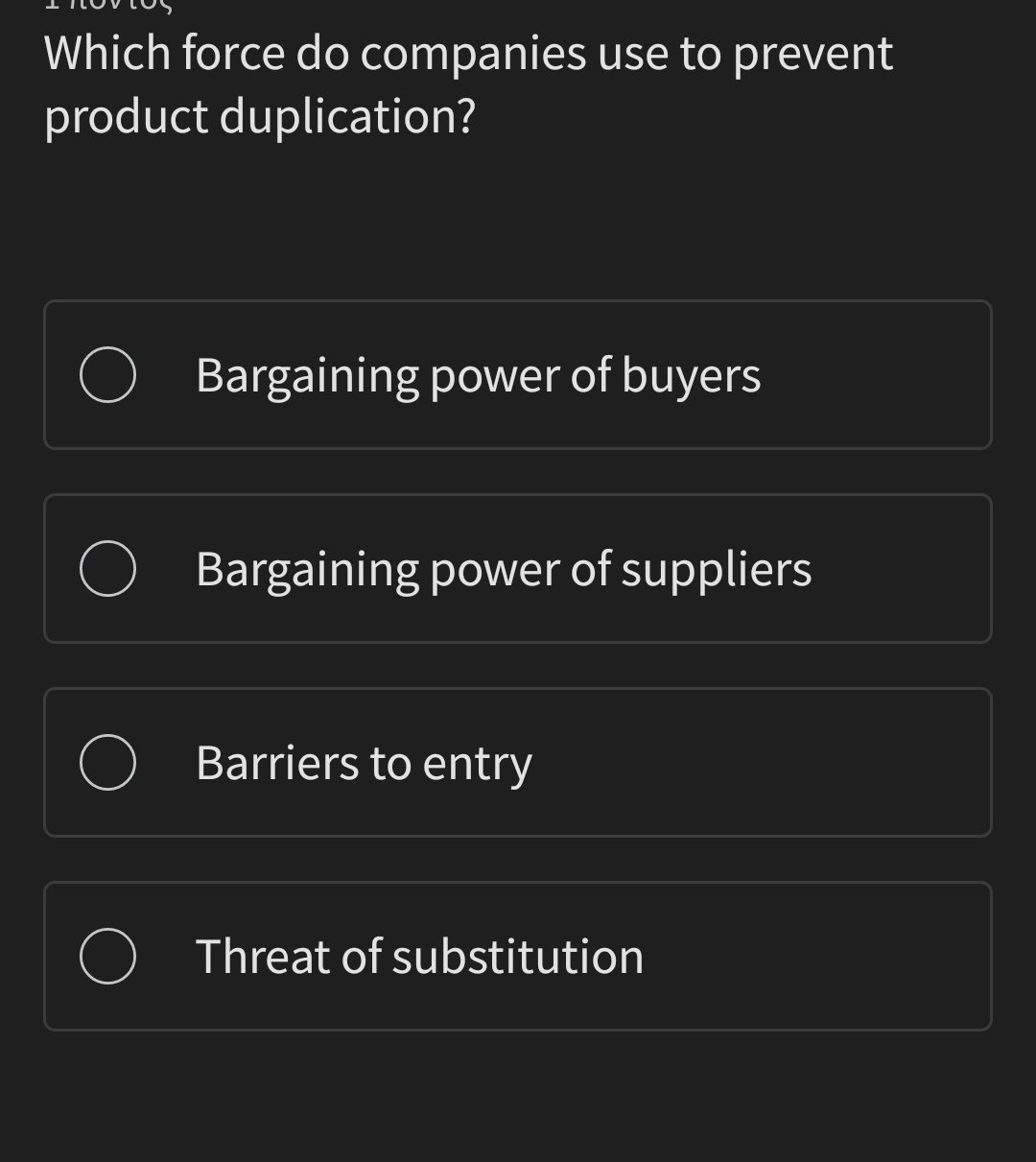
Task: Click the circle next to 'Barriers to entry'
Action: (x=107, y=761)
